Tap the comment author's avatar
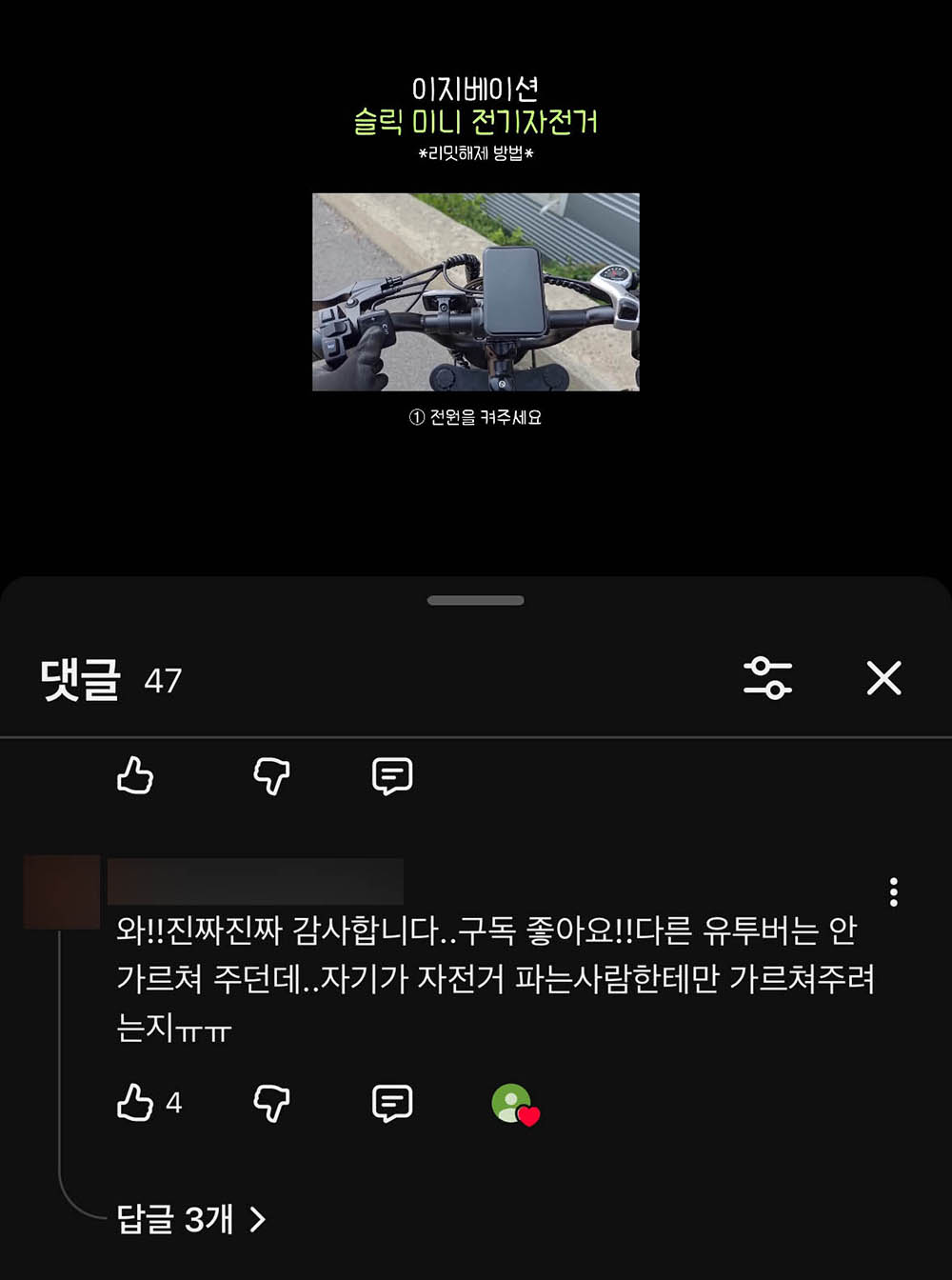 tap(62, 891)
